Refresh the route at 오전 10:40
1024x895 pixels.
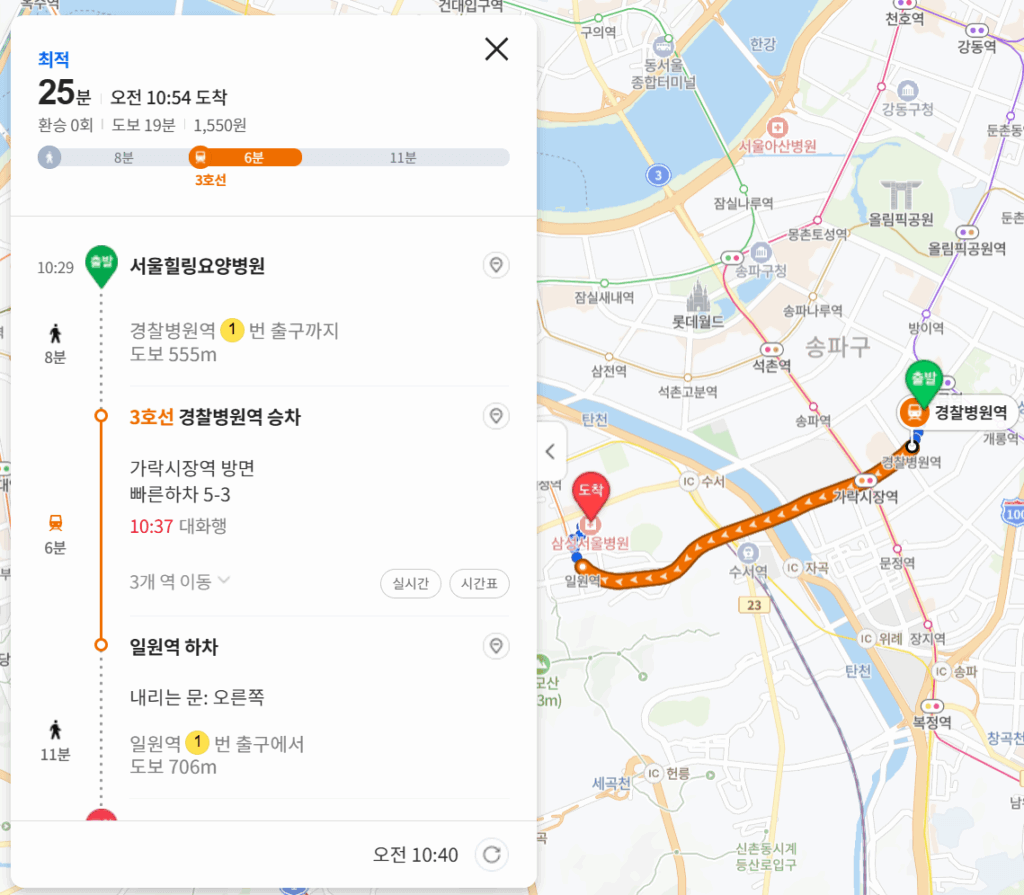point(491,855)
